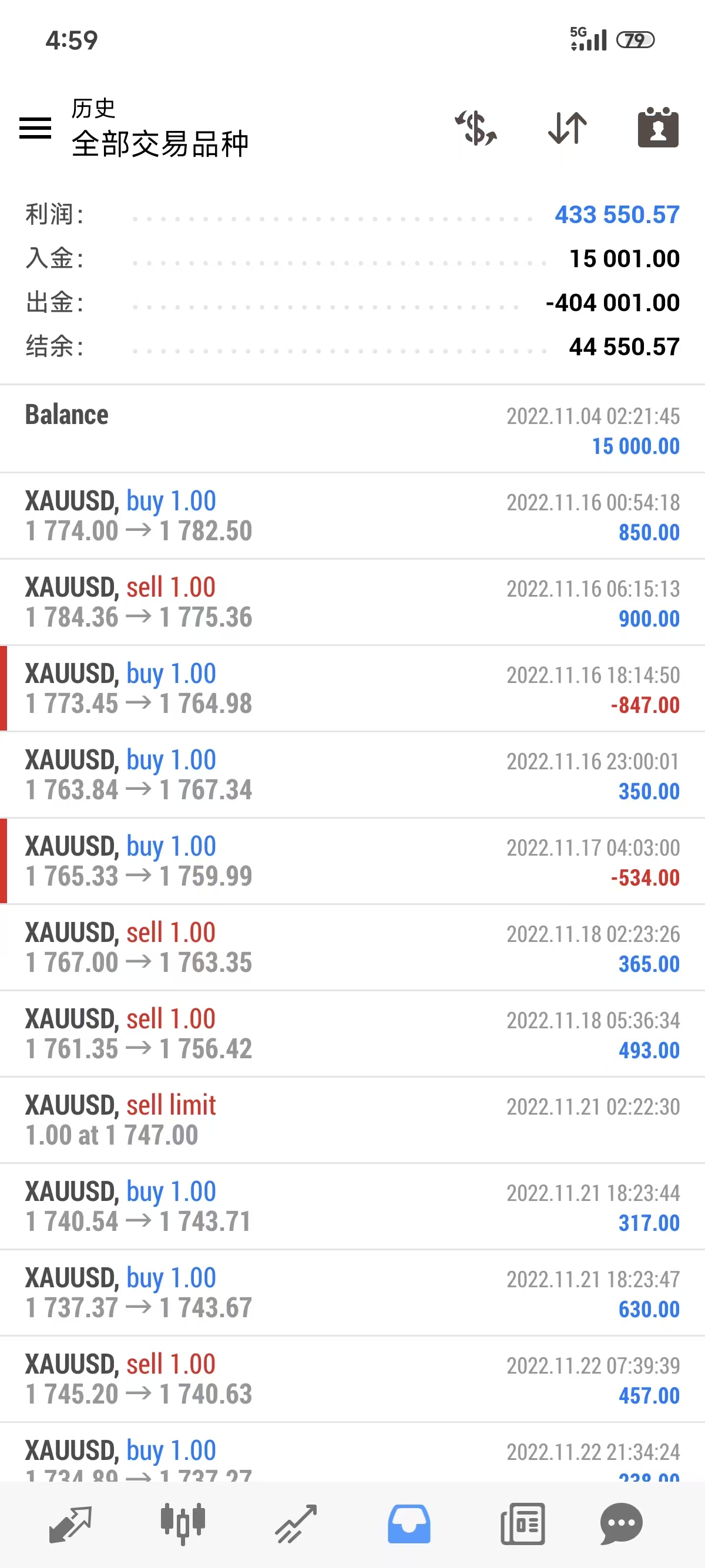The image size is (705, 1568).
Task: Expand the XAUUSD buy with 850.00 profit
Action: point(352,516)
